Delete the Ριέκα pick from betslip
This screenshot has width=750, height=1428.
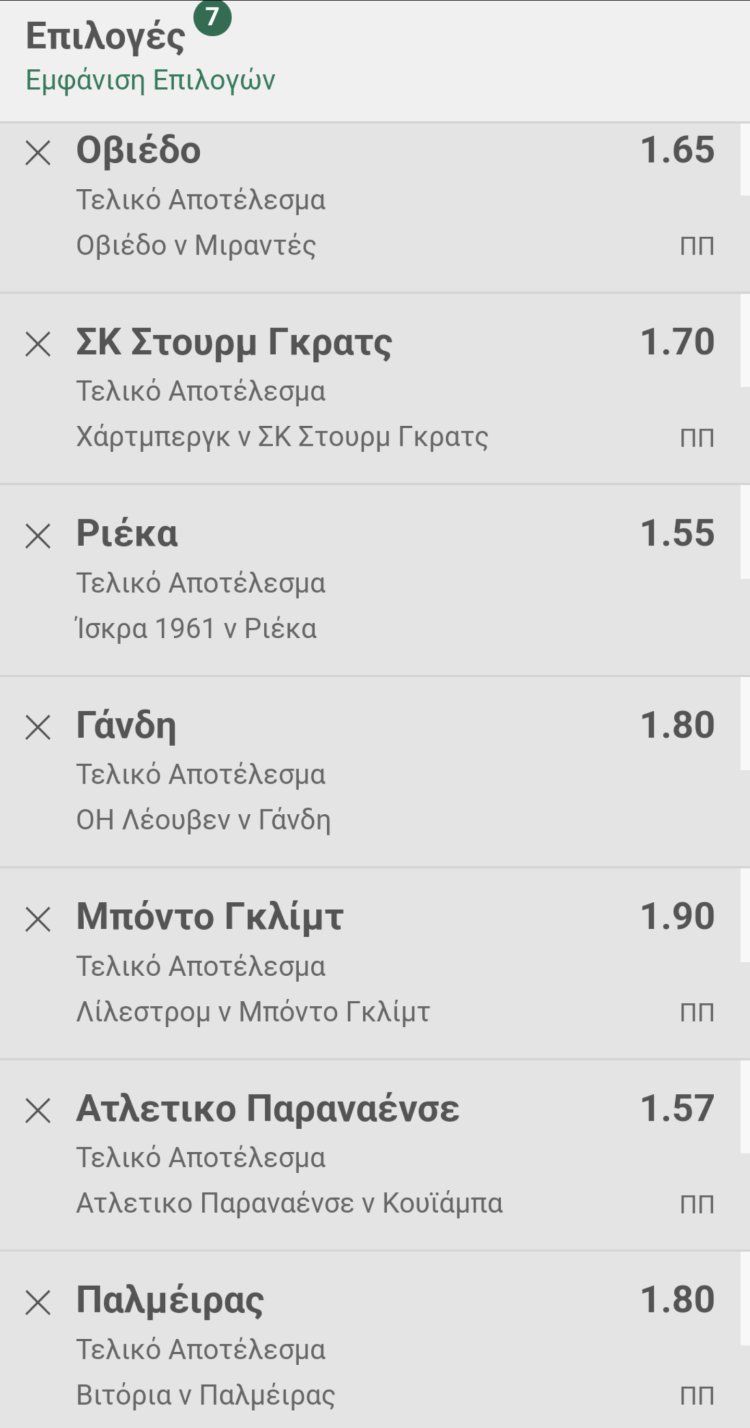click(x=38, y=536)
